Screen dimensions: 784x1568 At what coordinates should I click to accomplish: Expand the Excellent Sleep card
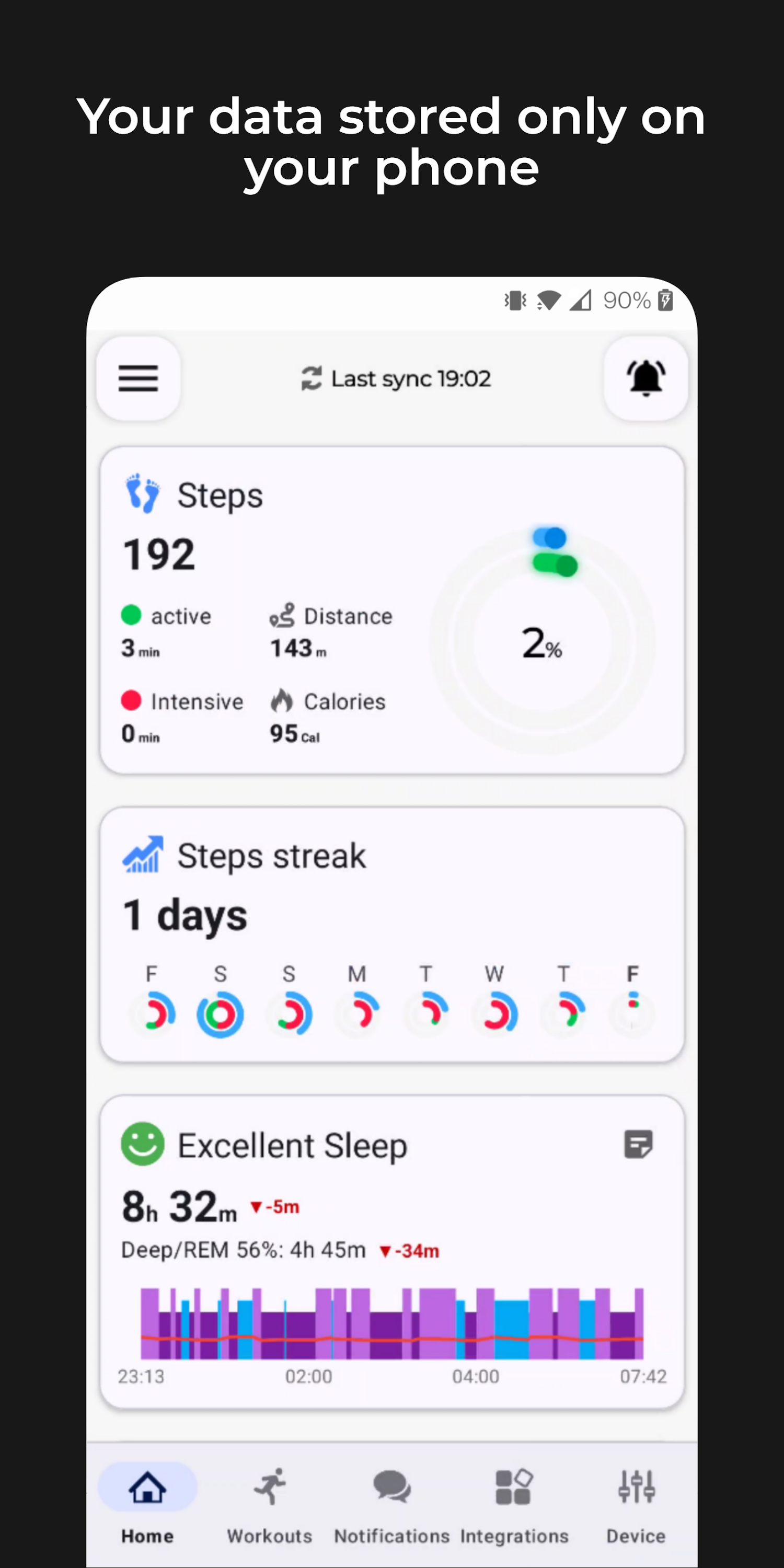[x=392, y=1248]
